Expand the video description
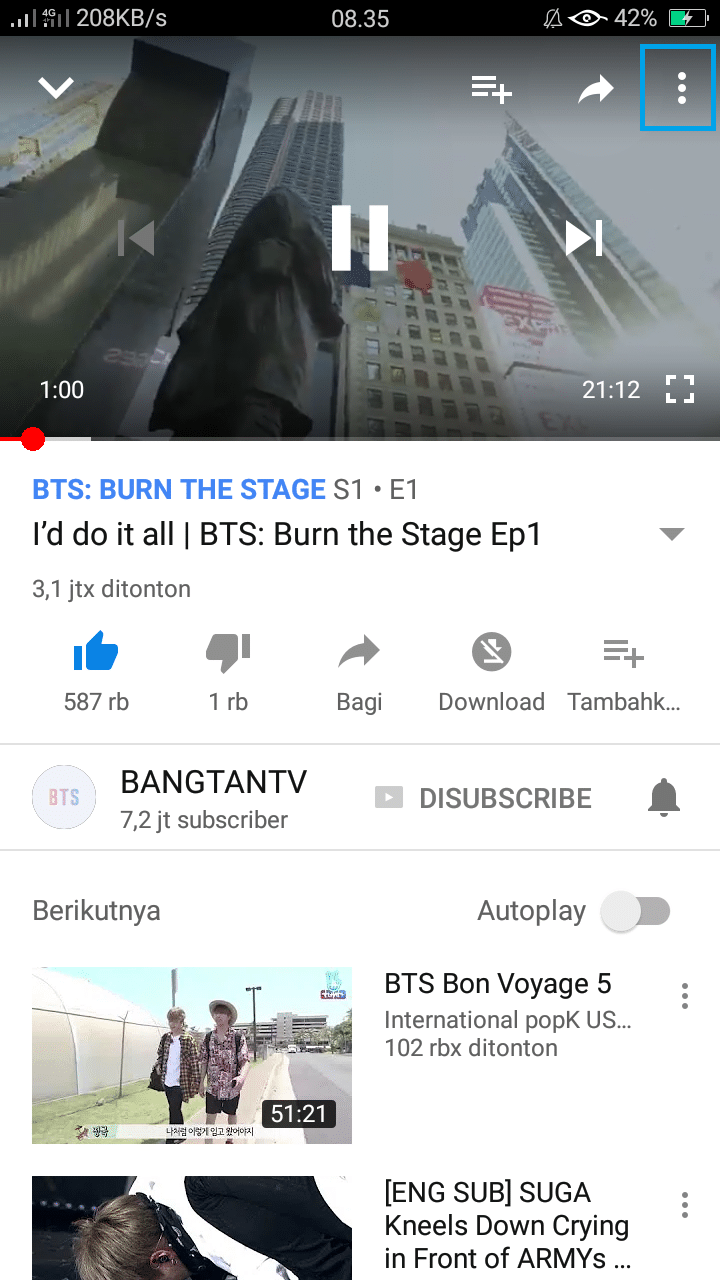720x1280 pixels. click(672, 534)
